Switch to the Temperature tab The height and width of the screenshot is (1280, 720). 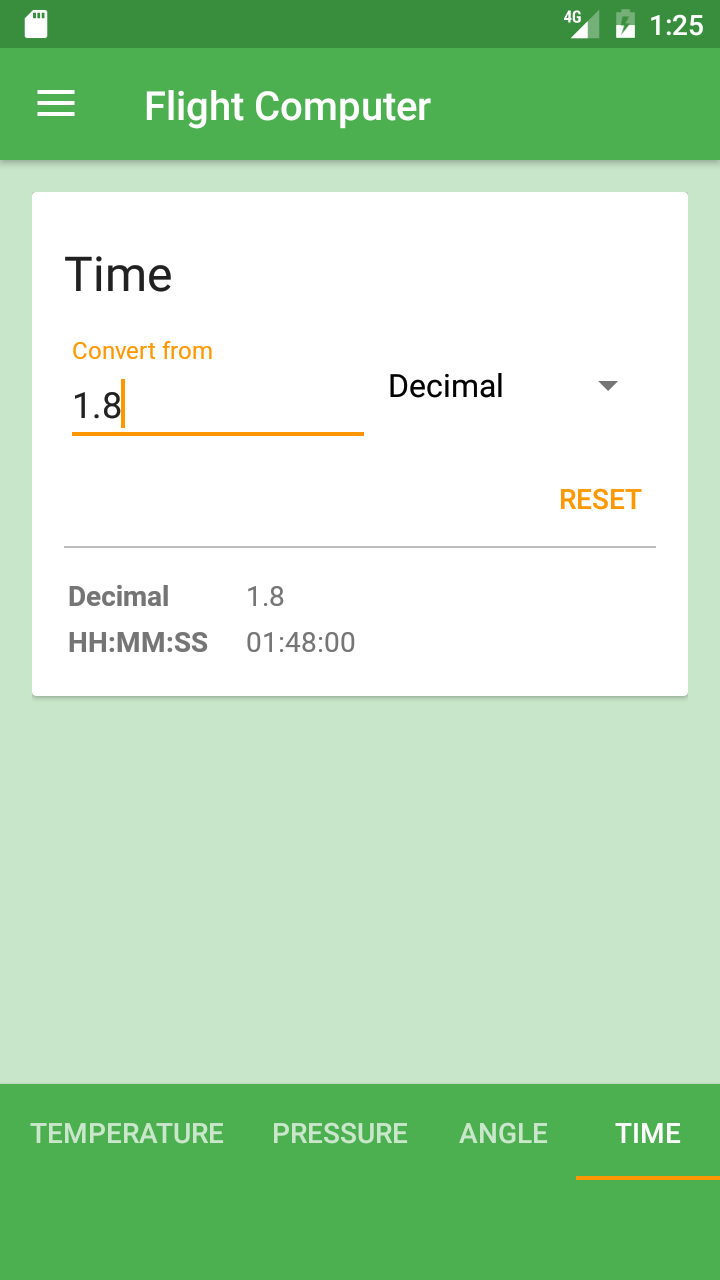tap(127, 1133)
